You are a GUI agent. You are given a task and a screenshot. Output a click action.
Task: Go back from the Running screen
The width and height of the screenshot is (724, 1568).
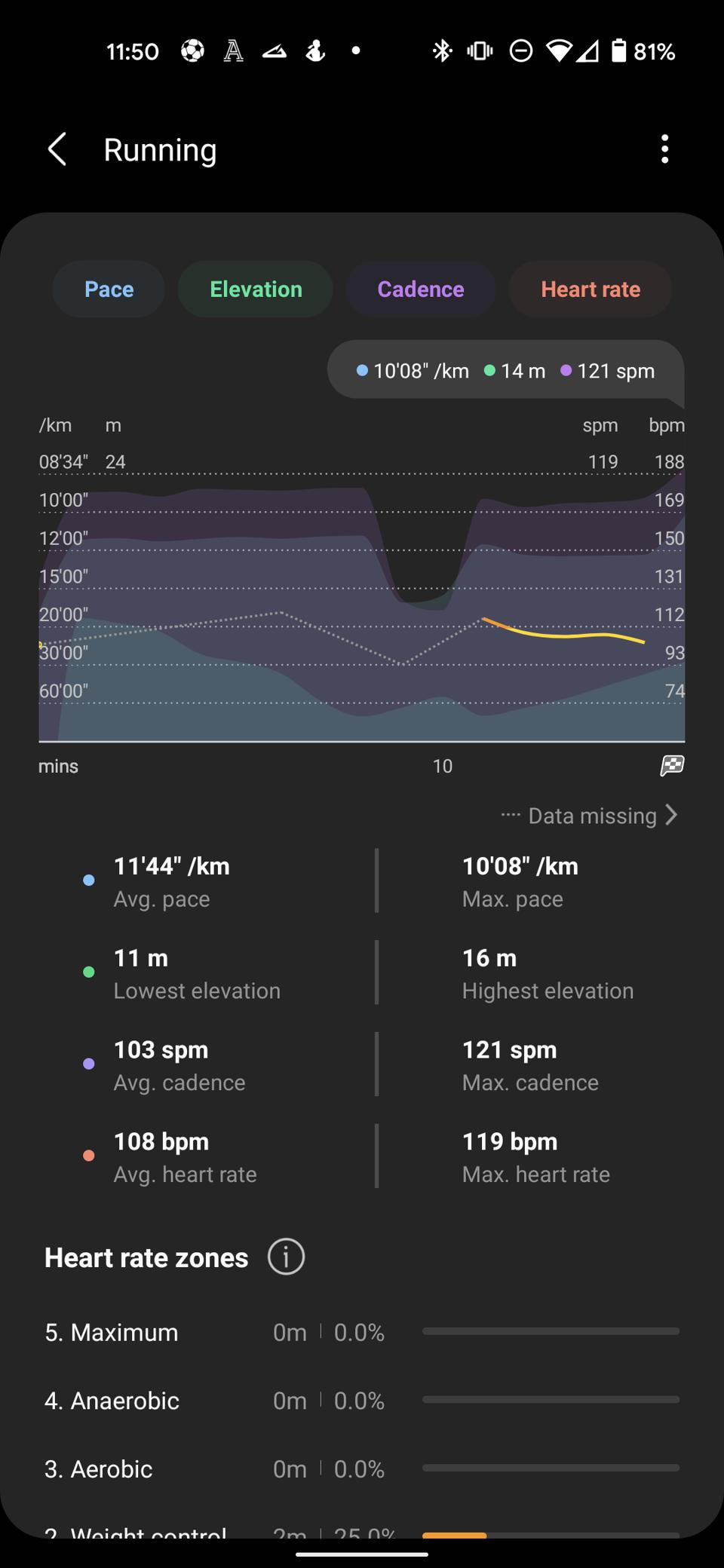pos(57,149)
